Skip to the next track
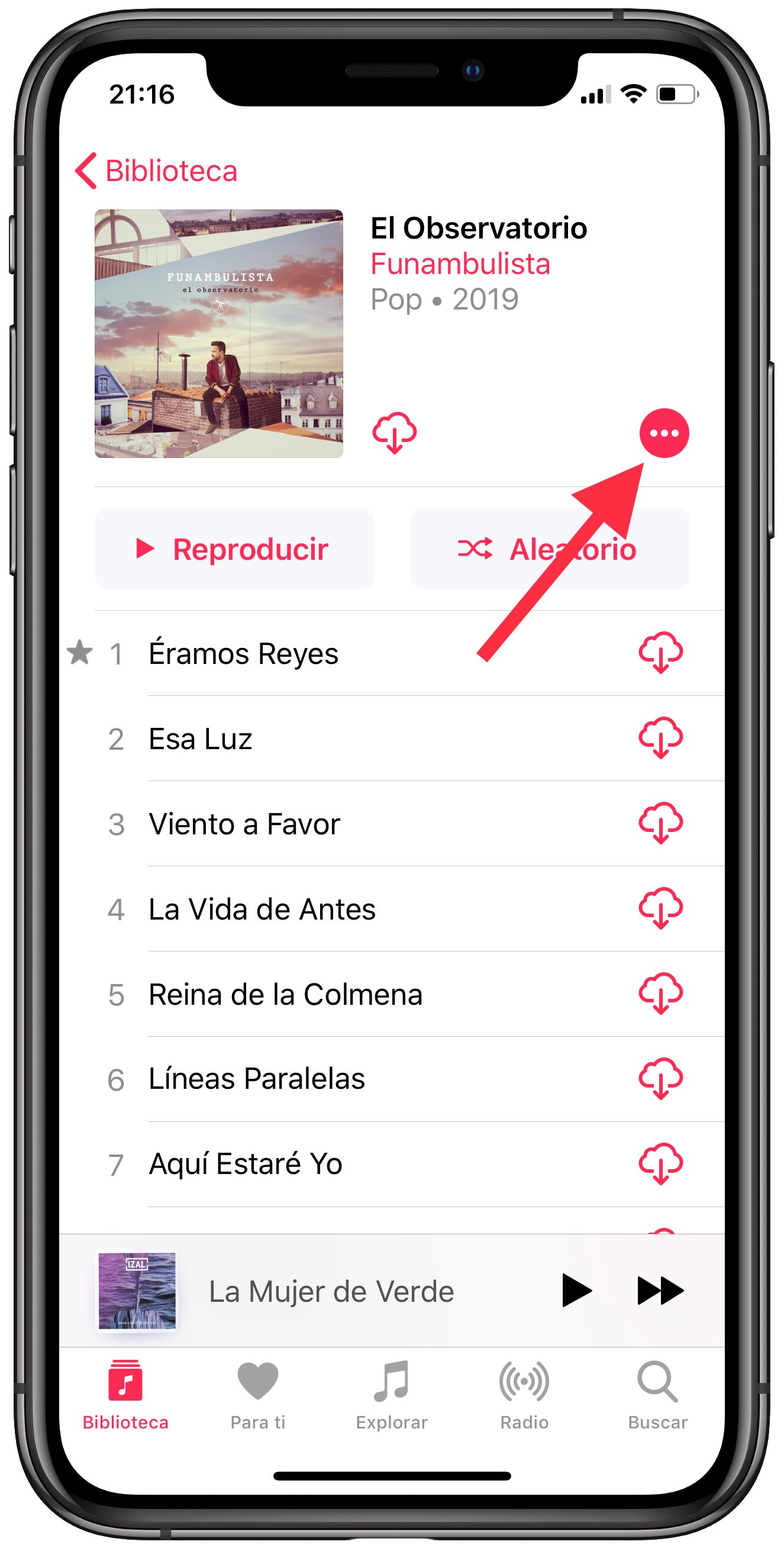 660,1291
